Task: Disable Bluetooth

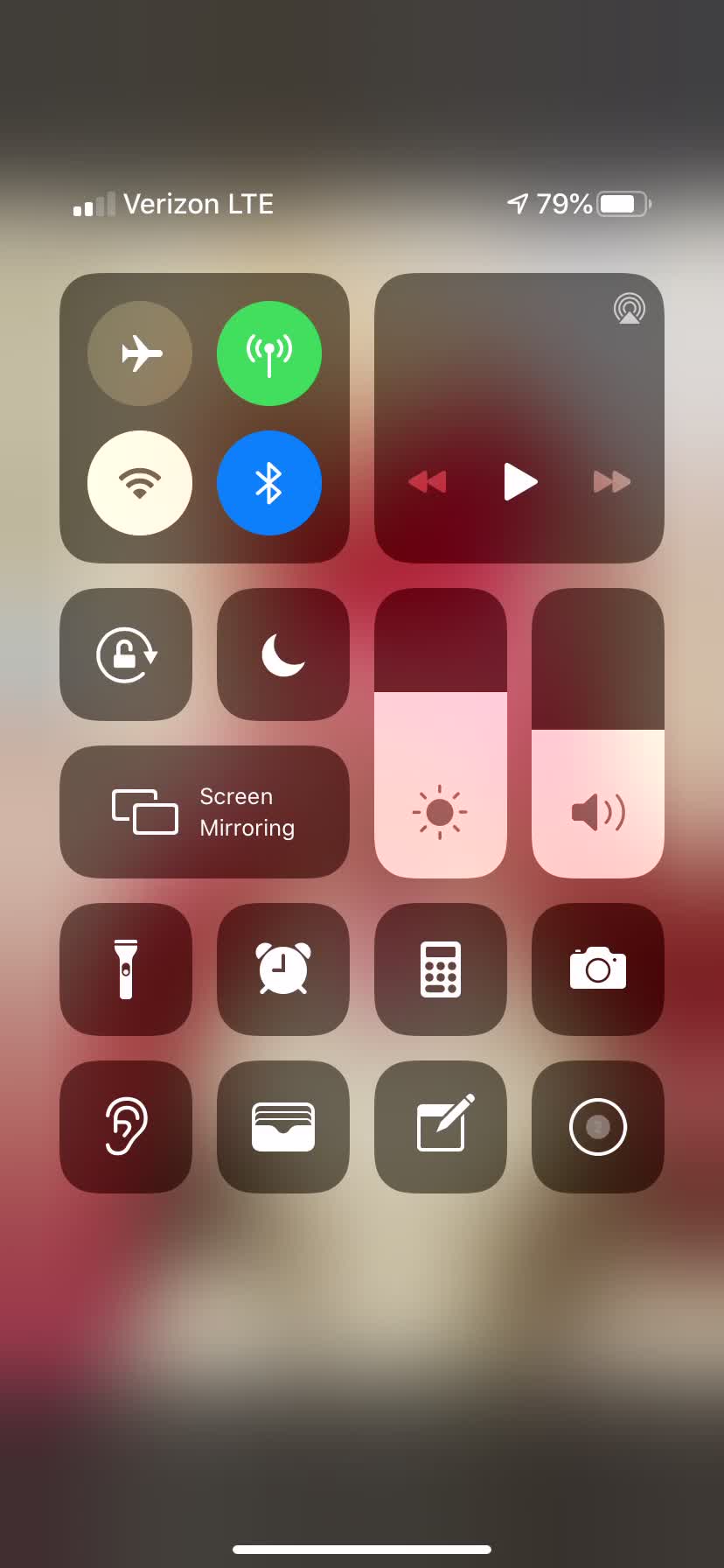Action: coord(269,483)
